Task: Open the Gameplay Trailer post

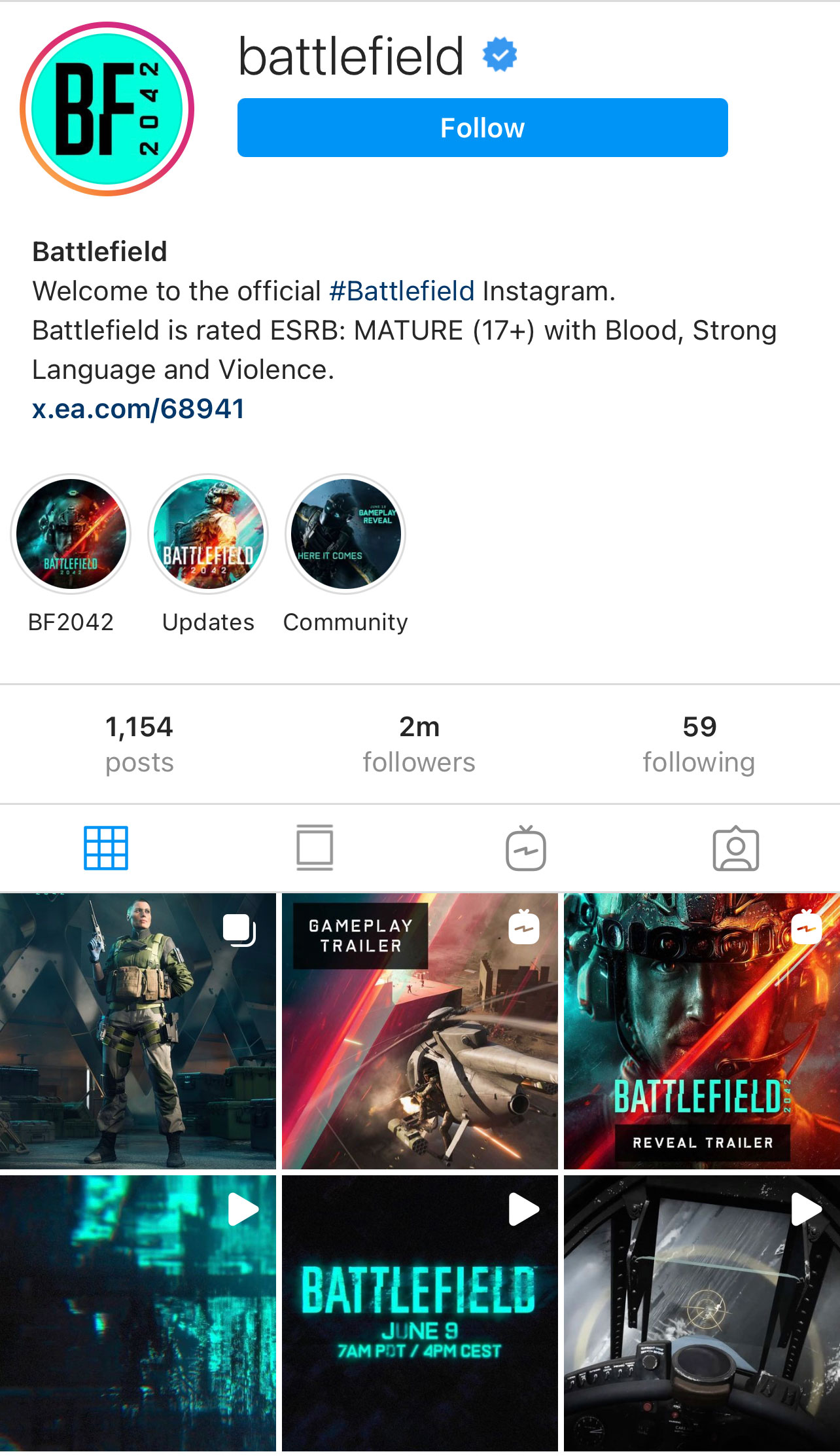Action: click(419, 1031)
